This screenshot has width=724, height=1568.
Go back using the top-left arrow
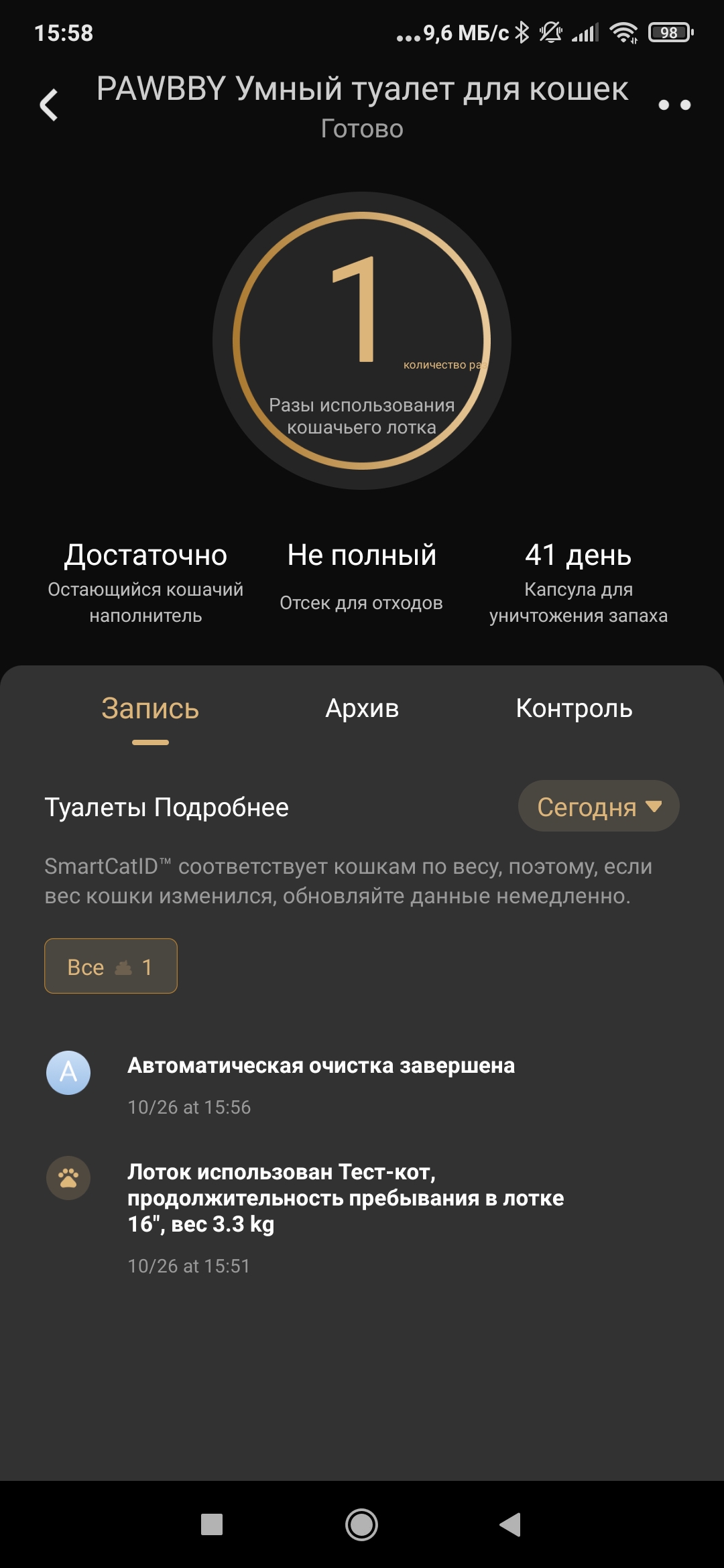coord(49,105)
